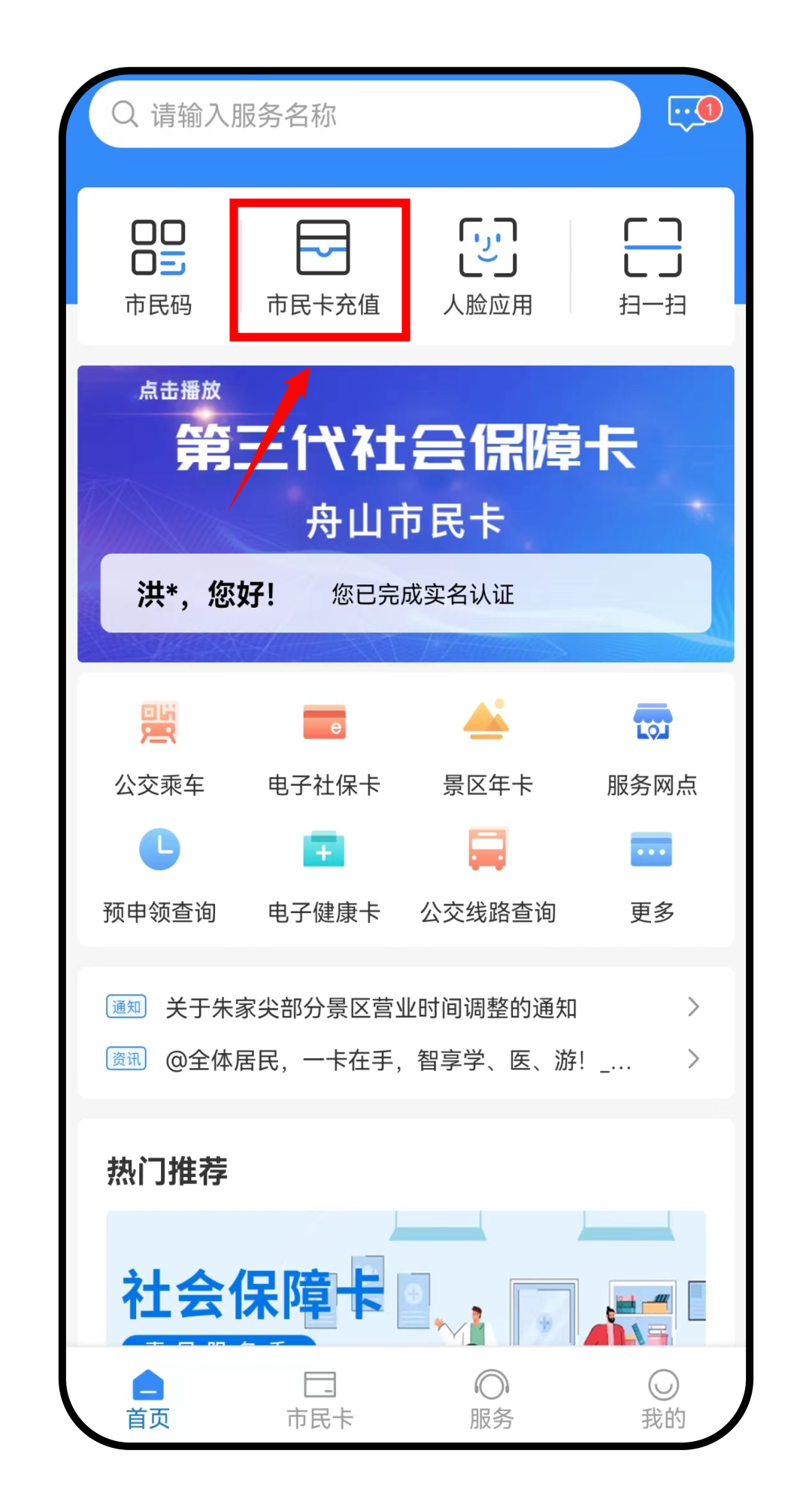Screen dimensions: 812x1505
Task: Open the 社会保障卡 recommended card
Action: coord(406,1279)
